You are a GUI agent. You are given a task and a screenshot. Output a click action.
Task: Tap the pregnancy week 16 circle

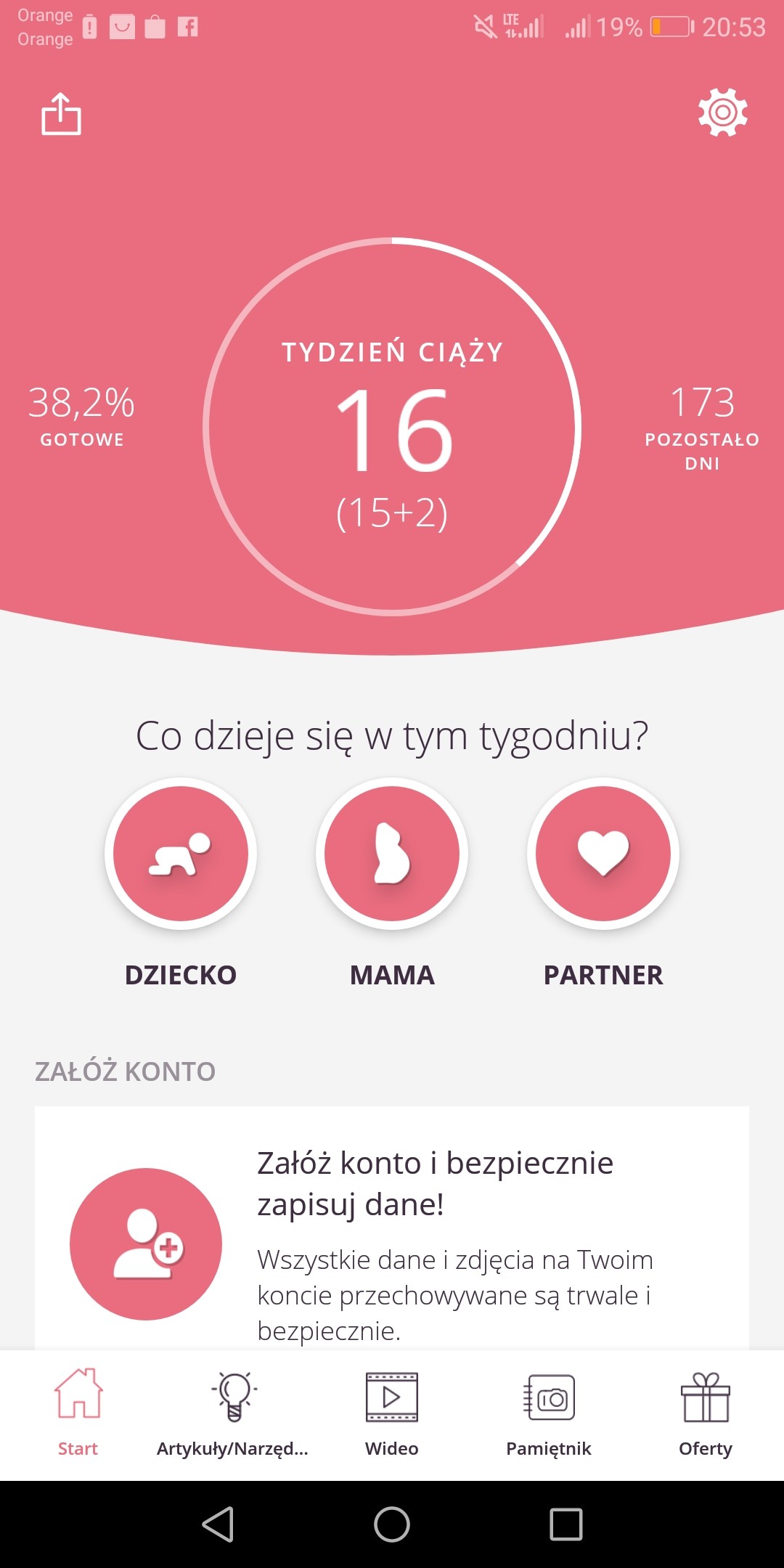pos(392,427)
